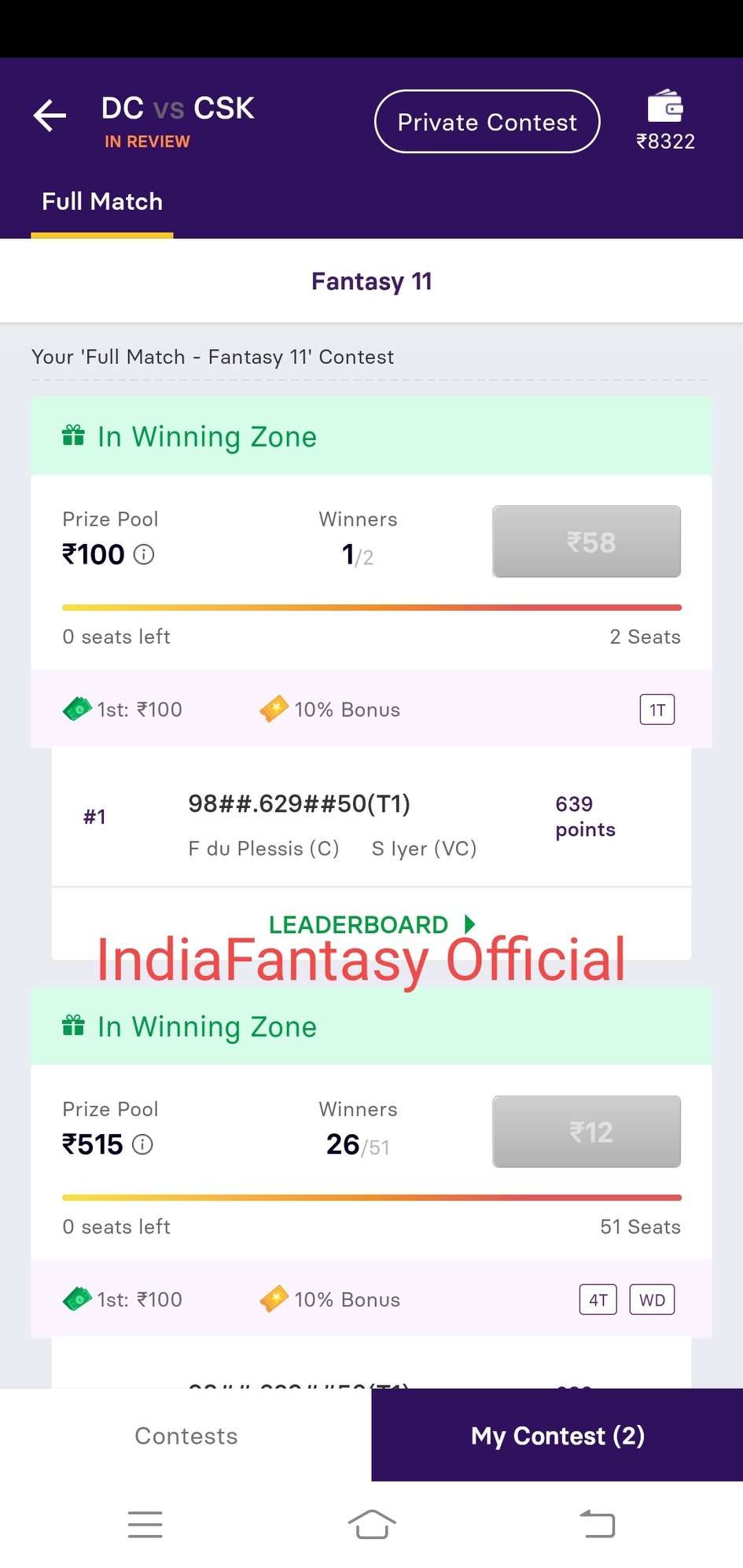Show info for the ₹100 prize pool
The image size is (743, 1568).
(144, 555)
